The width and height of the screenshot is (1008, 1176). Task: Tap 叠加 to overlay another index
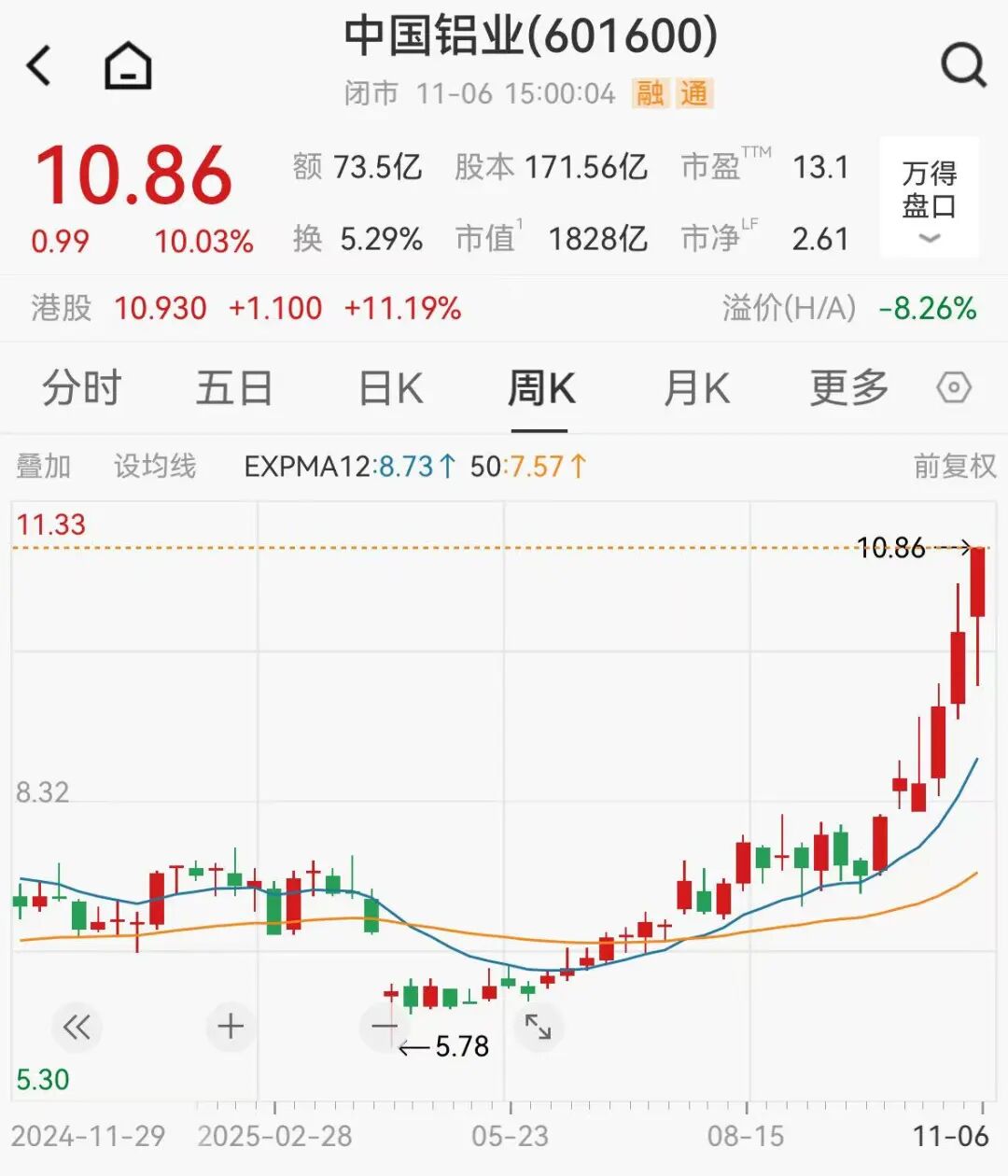[x=43, y=466]
